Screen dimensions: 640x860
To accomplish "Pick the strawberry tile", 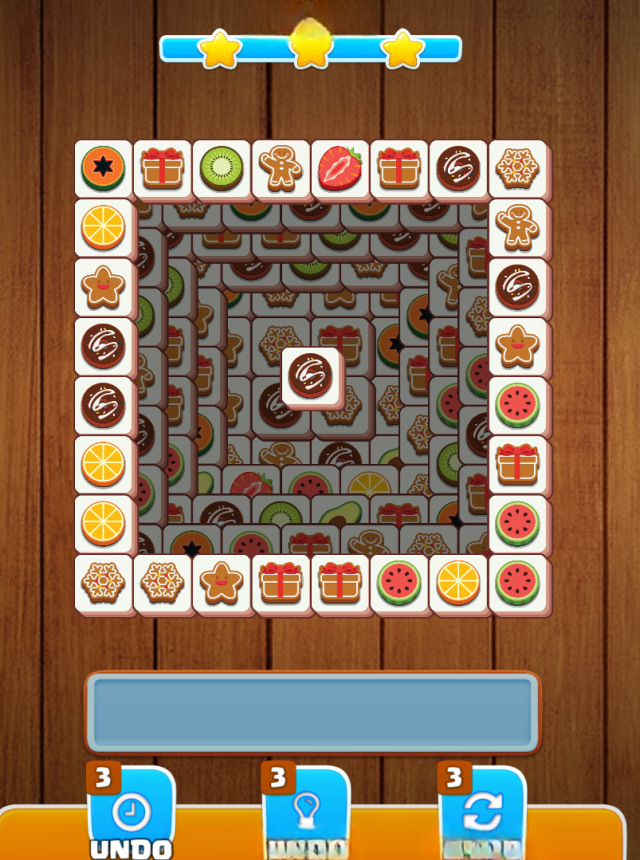I will pyautogui.click(x=340, y=168).
